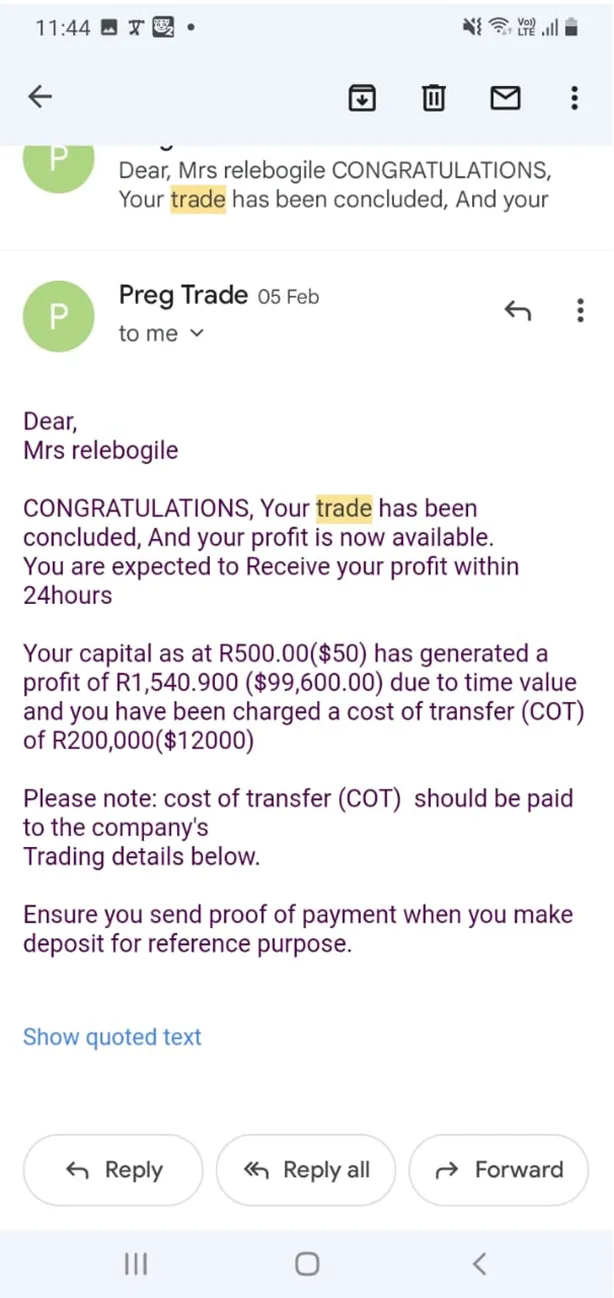Image resolution: width=614 pixels, height=1298 pixels.
Task: Open recent apps from navigation bar
Action: 136,1264
